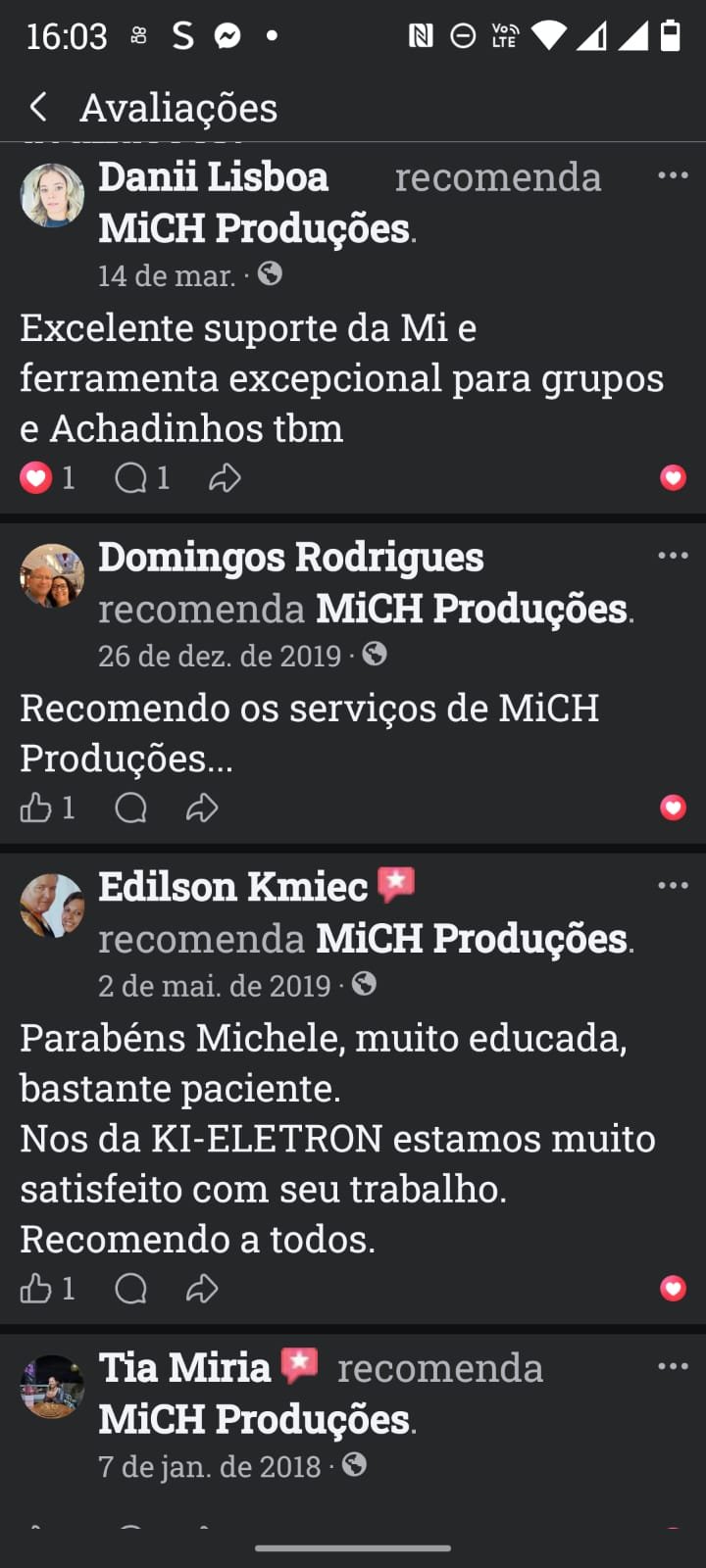The width and height of the screenshot is (706, 1568).
Task: Like Domingos Rodrigues's review
Action: (36, 808)
